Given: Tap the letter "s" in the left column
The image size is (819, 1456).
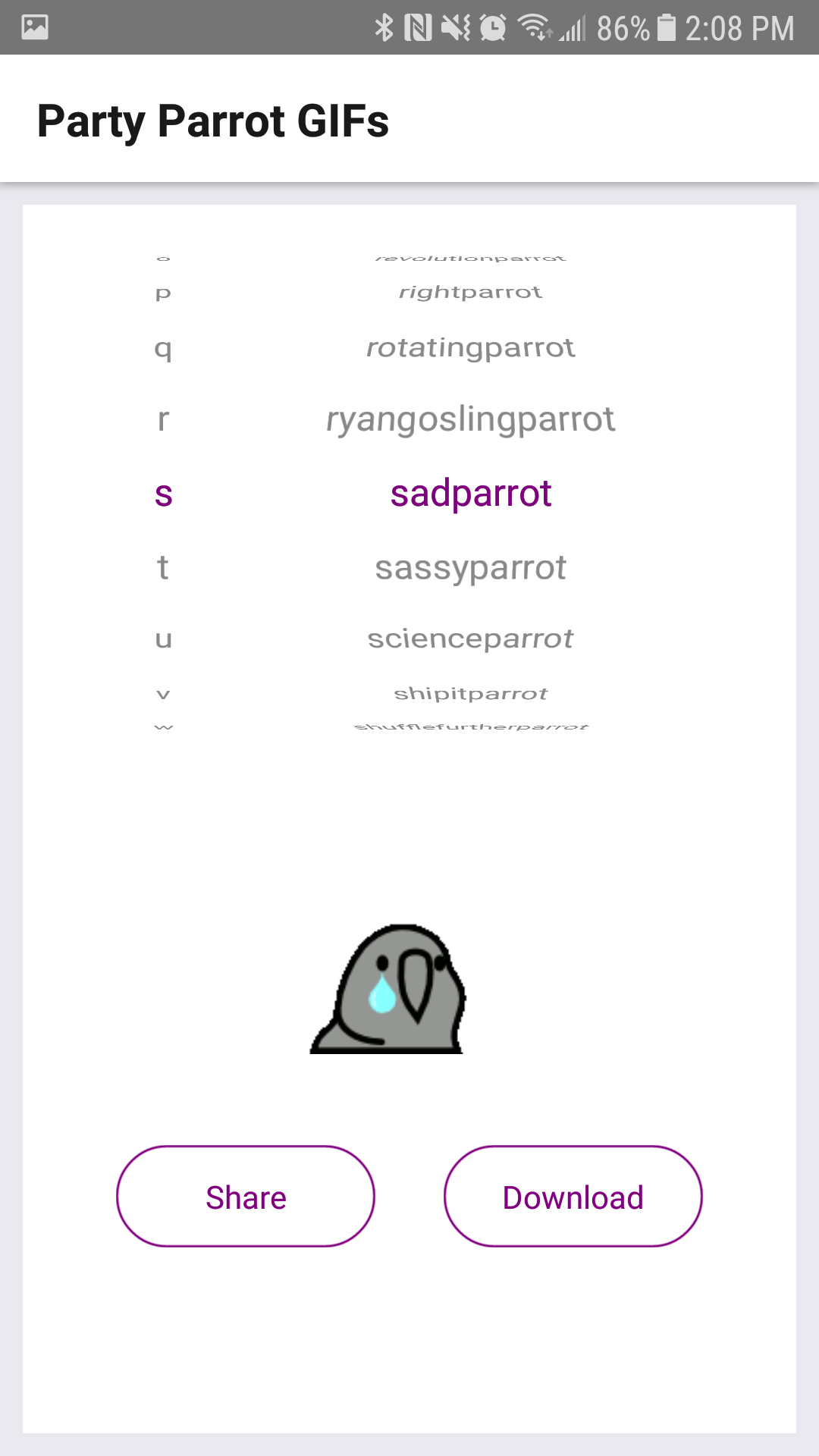Looking at the screenshot, I should 162,494.
